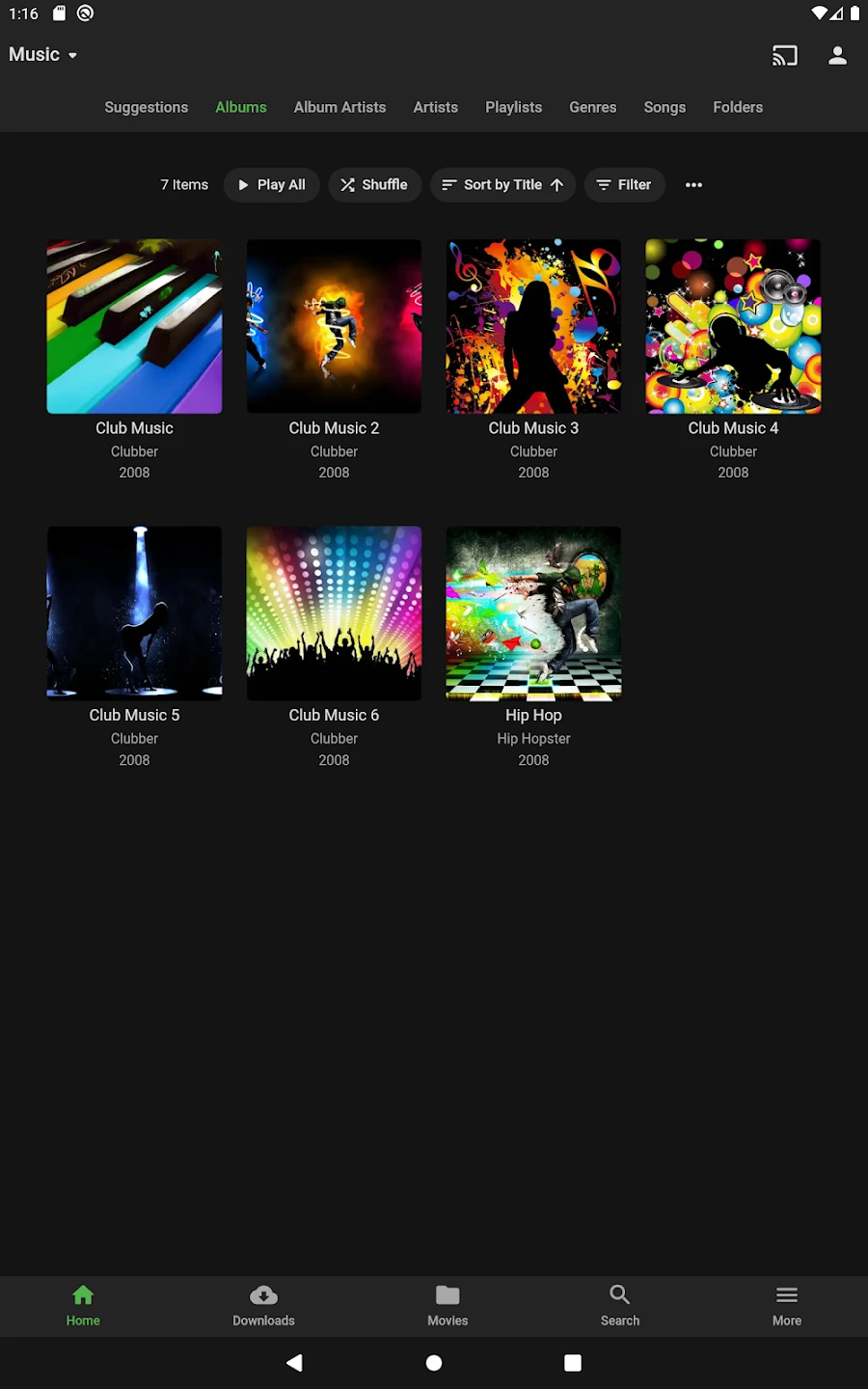
Task: Shuffle all albums
Action: [374, 184]
